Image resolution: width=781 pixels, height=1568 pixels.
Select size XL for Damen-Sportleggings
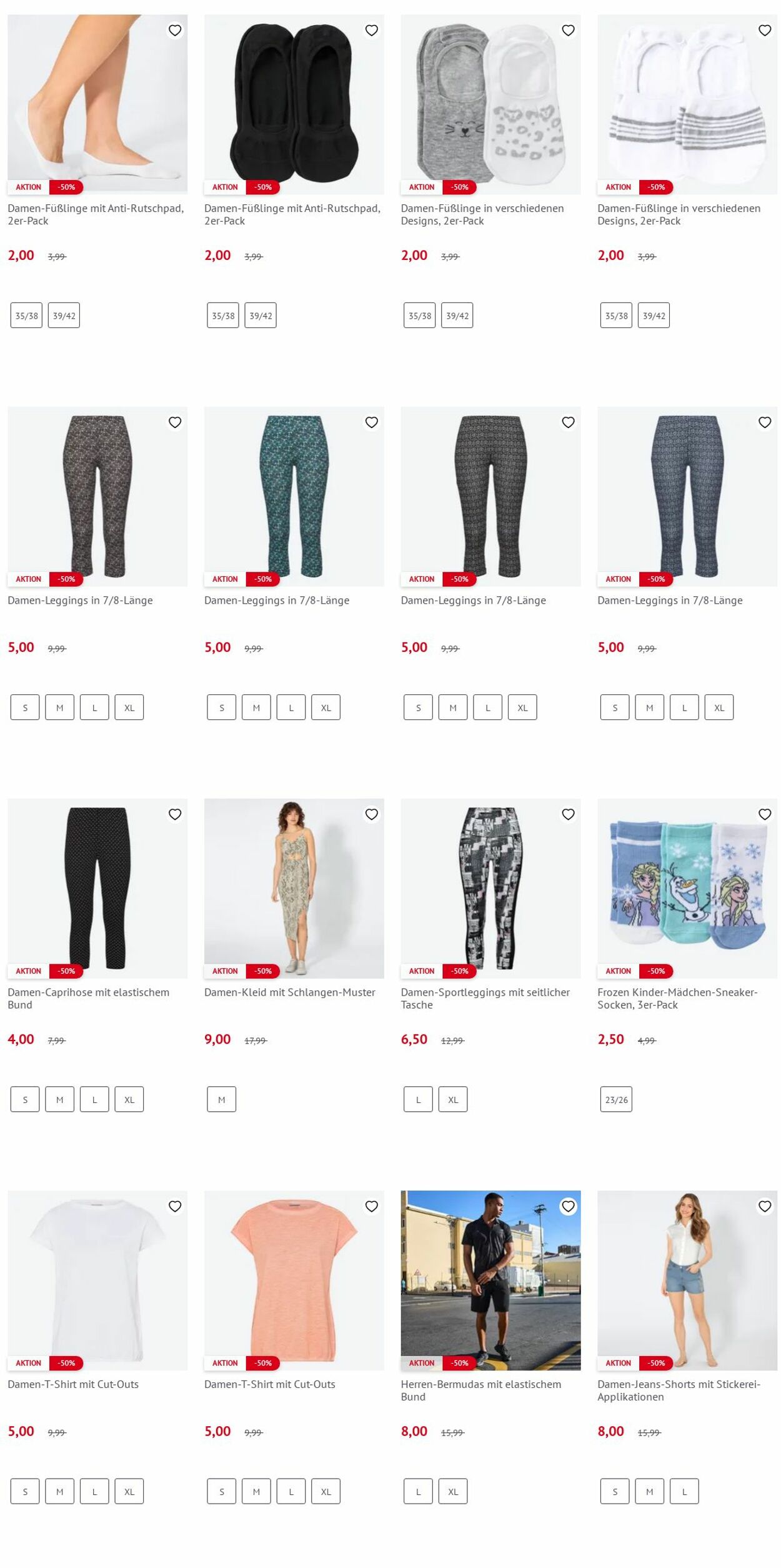click(452, 1099)
